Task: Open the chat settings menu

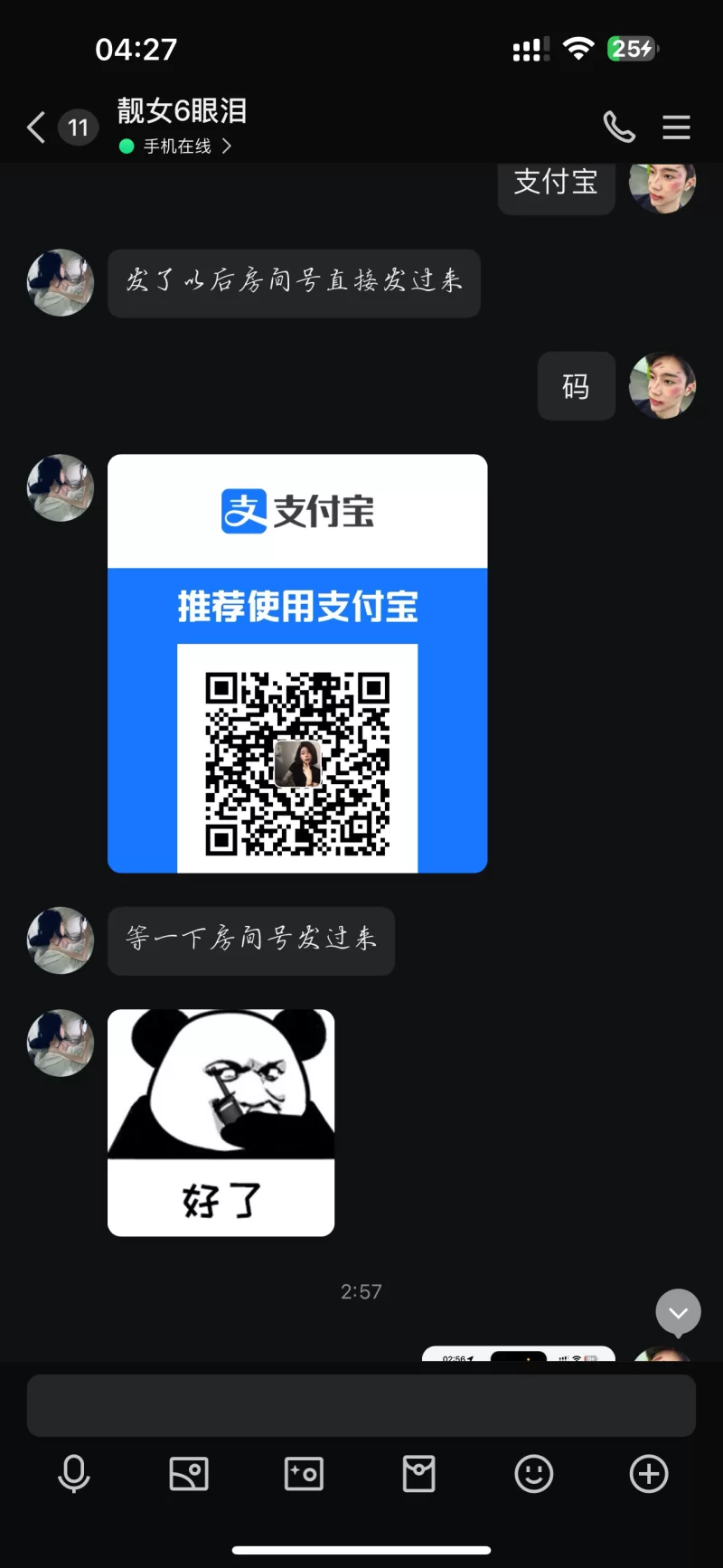Action: pos(676,128)
